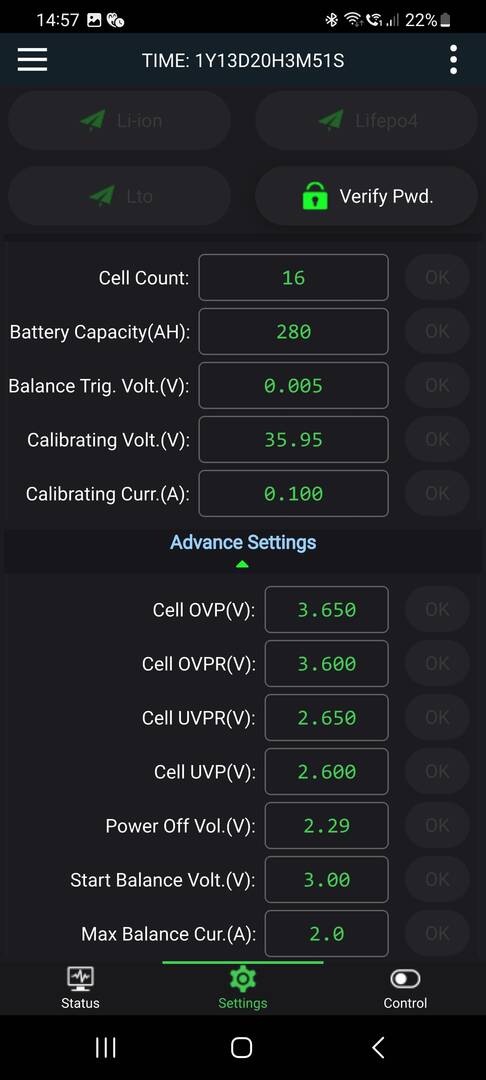Edit the Calibrating Volt.(V) value

coord(293,439)
